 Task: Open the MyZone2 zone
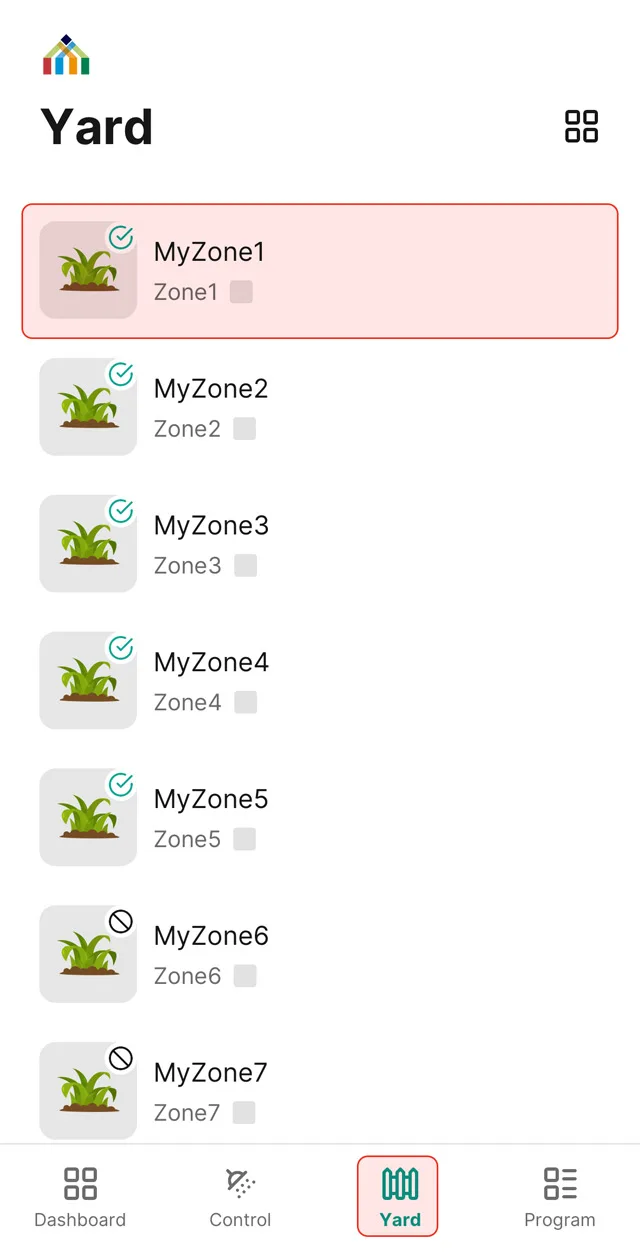(x=320, y=408)
